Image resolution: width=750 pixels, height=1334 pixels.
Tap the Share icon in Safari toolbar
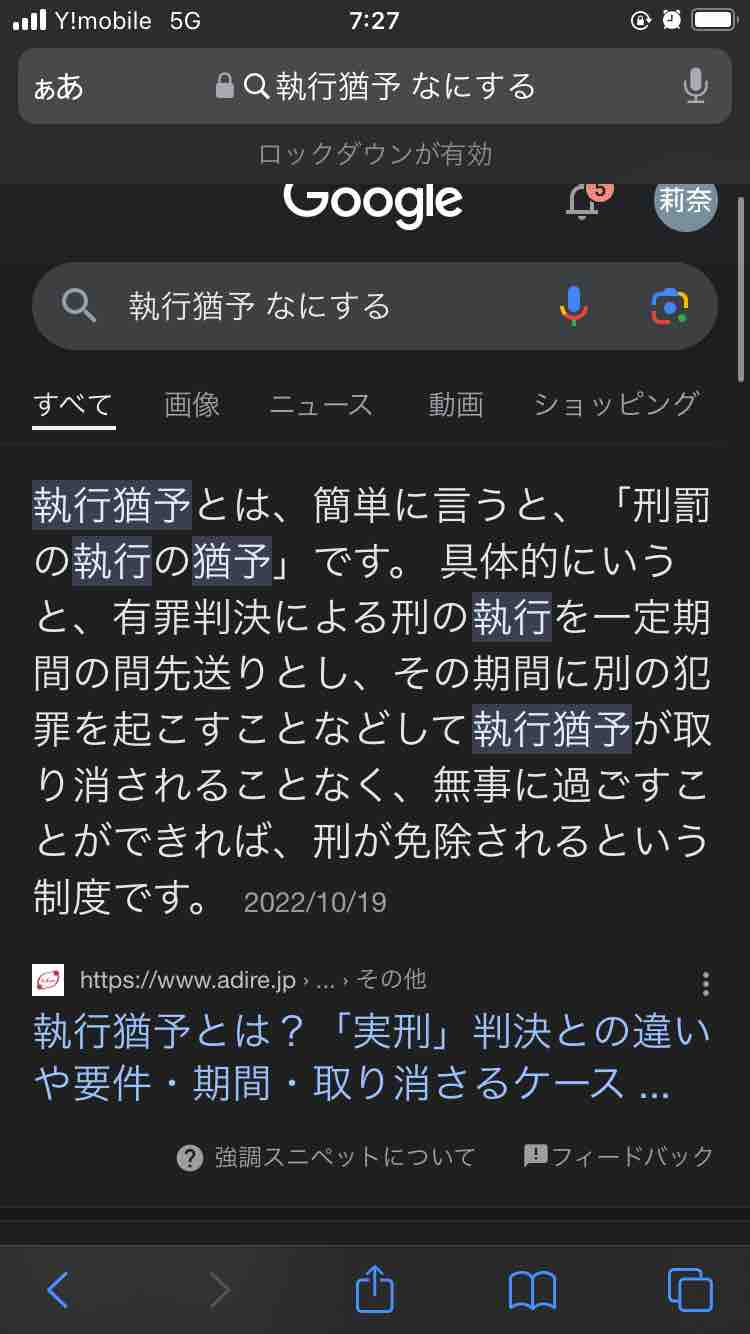point(375,1290)
